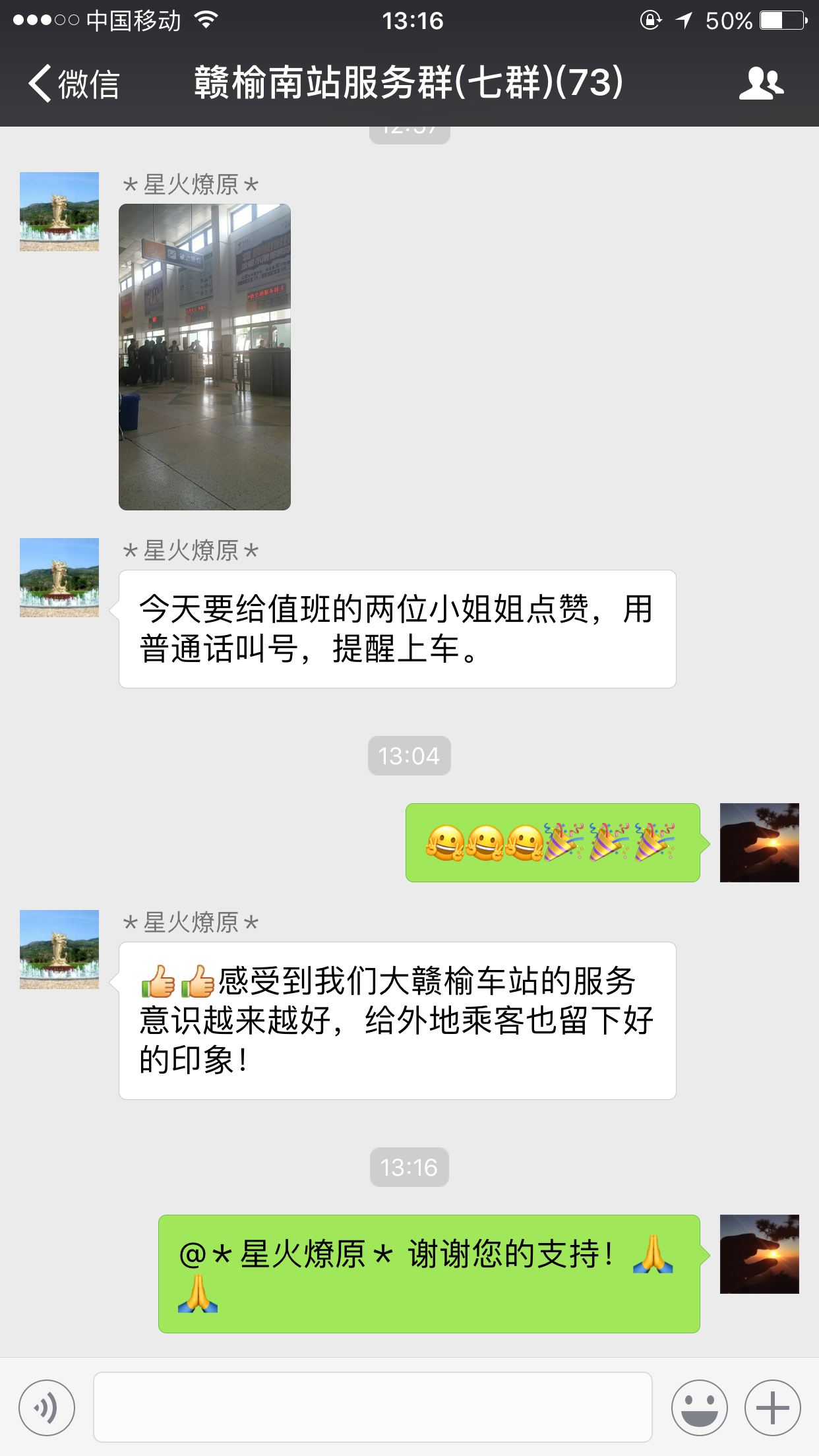This screenshot has height=1456, width=819.
Task: Open the station photo sent by 星火燎原
Action: click(x=204, y=357)
